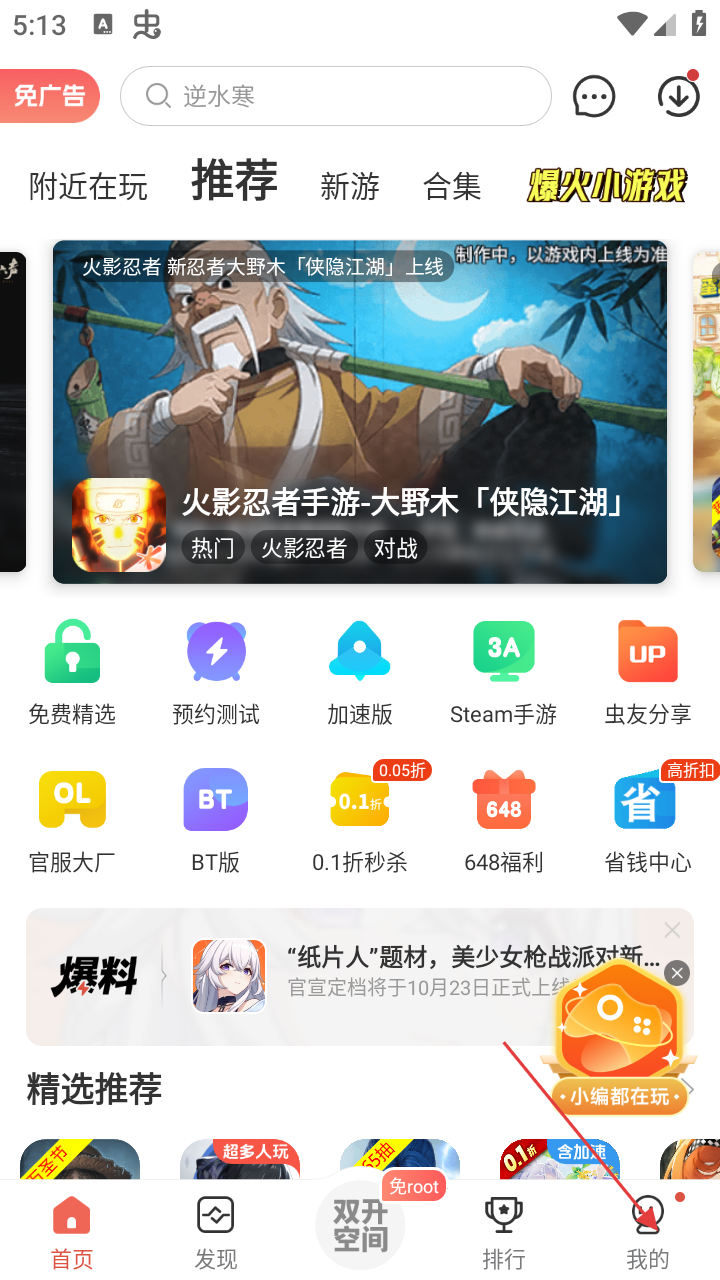720x1280 pixels.
Task: Switch to the 新游 tab
Action: (x=350, y=186)
